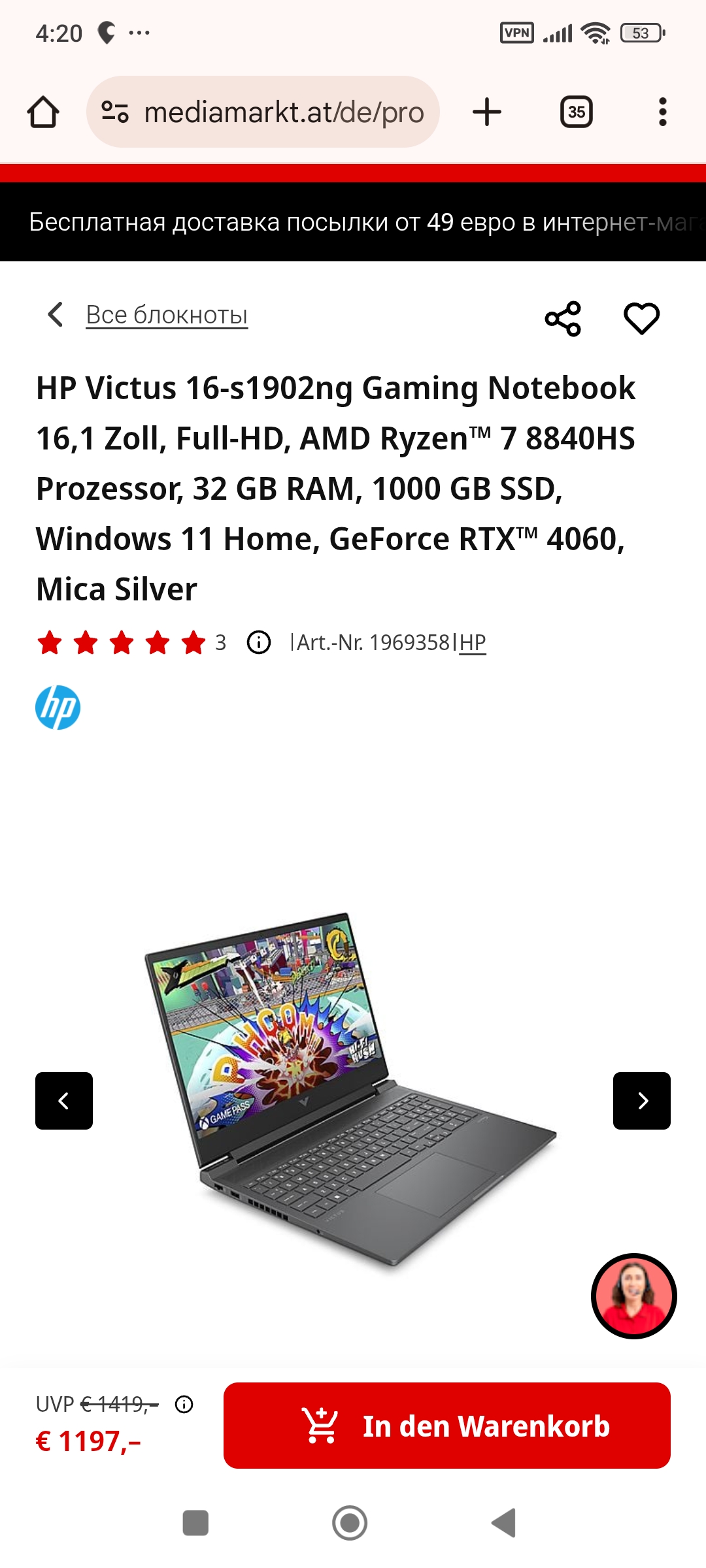Open the free delivery promo banner
706x1568 pixels.
click(353, 222)
